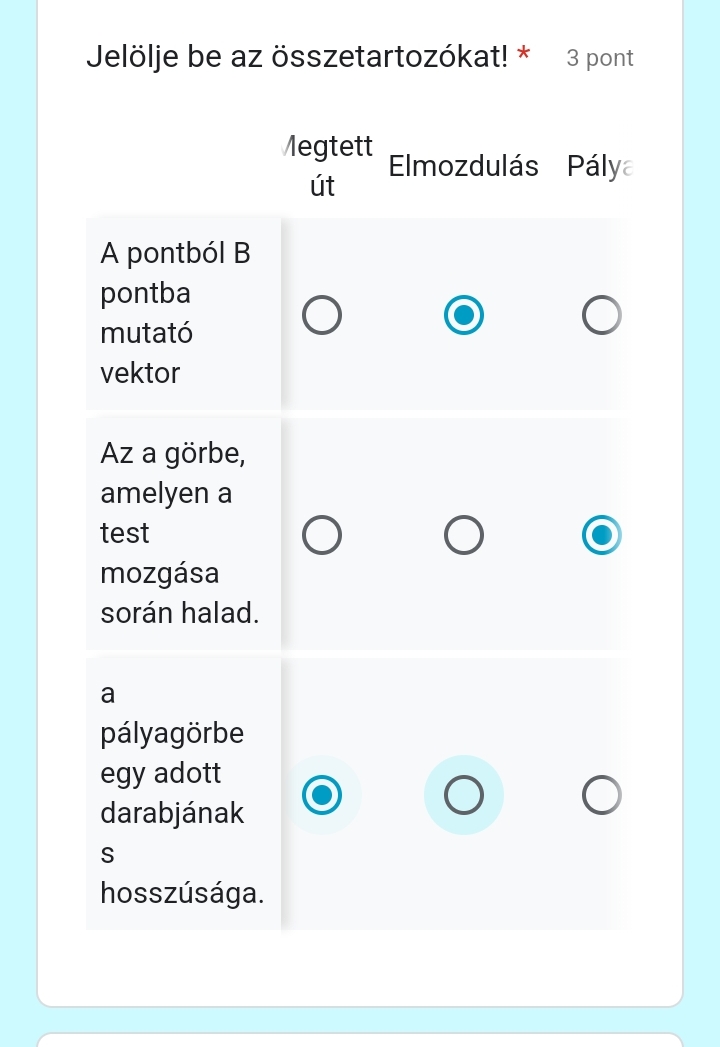Select Elmozdulás for 'A pontból B pontba mutató vektor'
Screen dimensions: 720x1047
[x=464, y=315]
